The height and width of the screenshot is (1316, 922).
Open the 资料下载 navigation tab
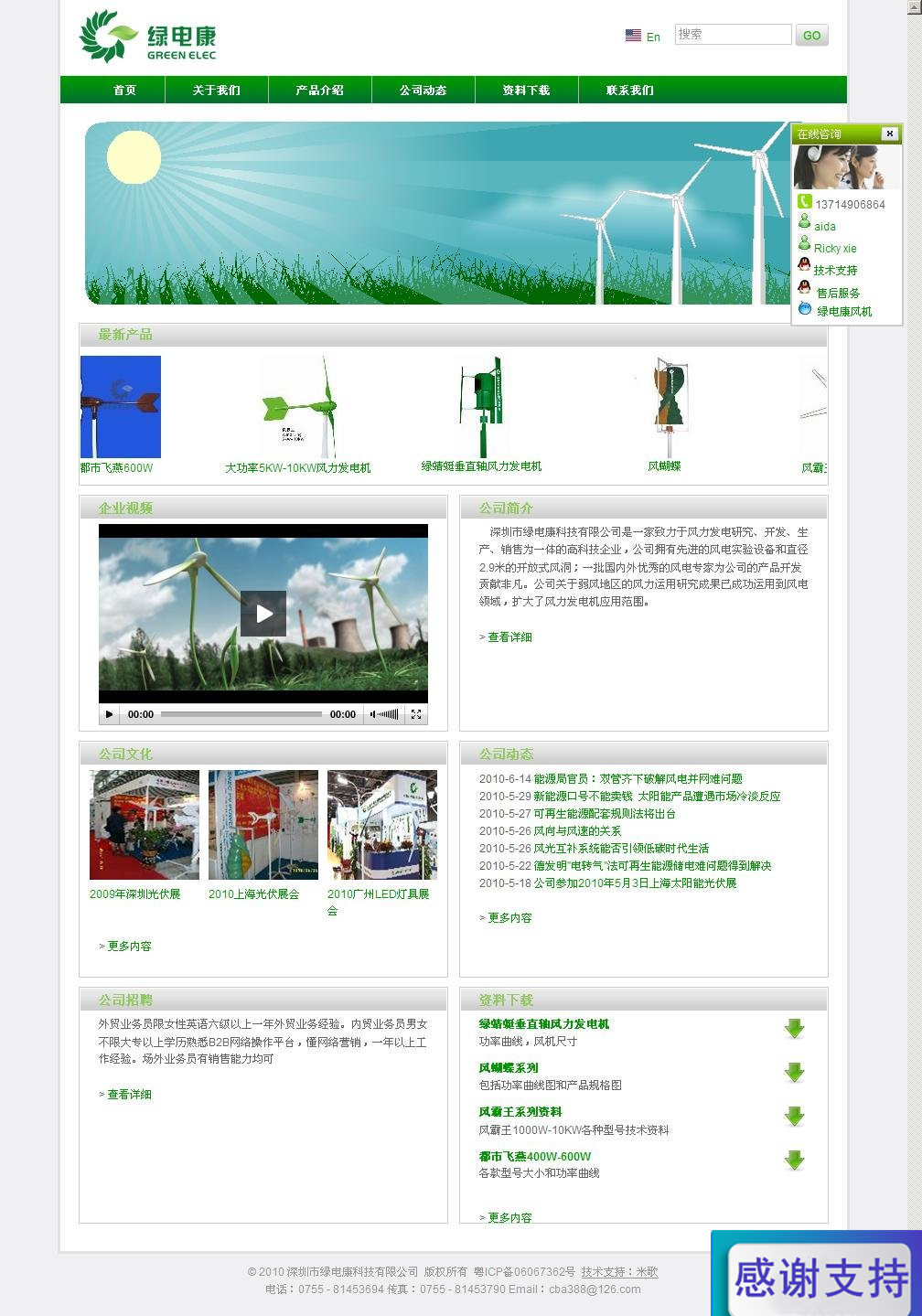point(527,91)
